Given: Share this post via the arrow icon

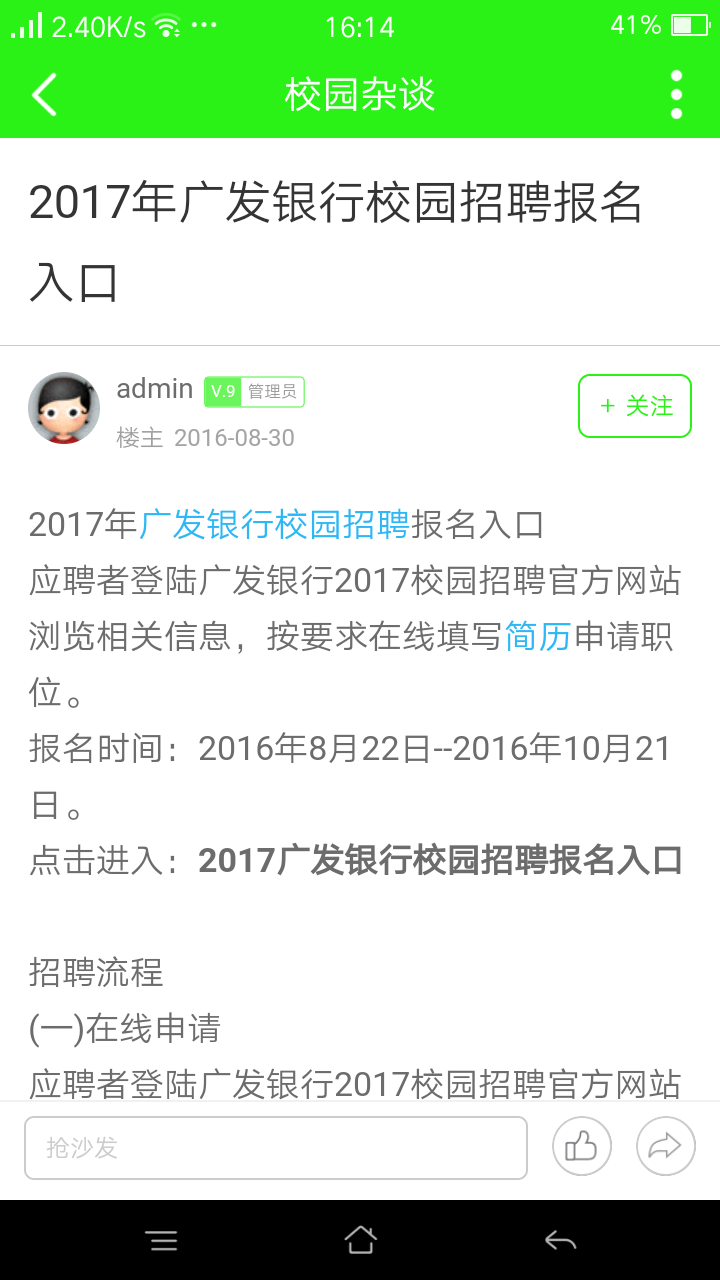Looking at the screenshot, I should (x=665, y=1146).
